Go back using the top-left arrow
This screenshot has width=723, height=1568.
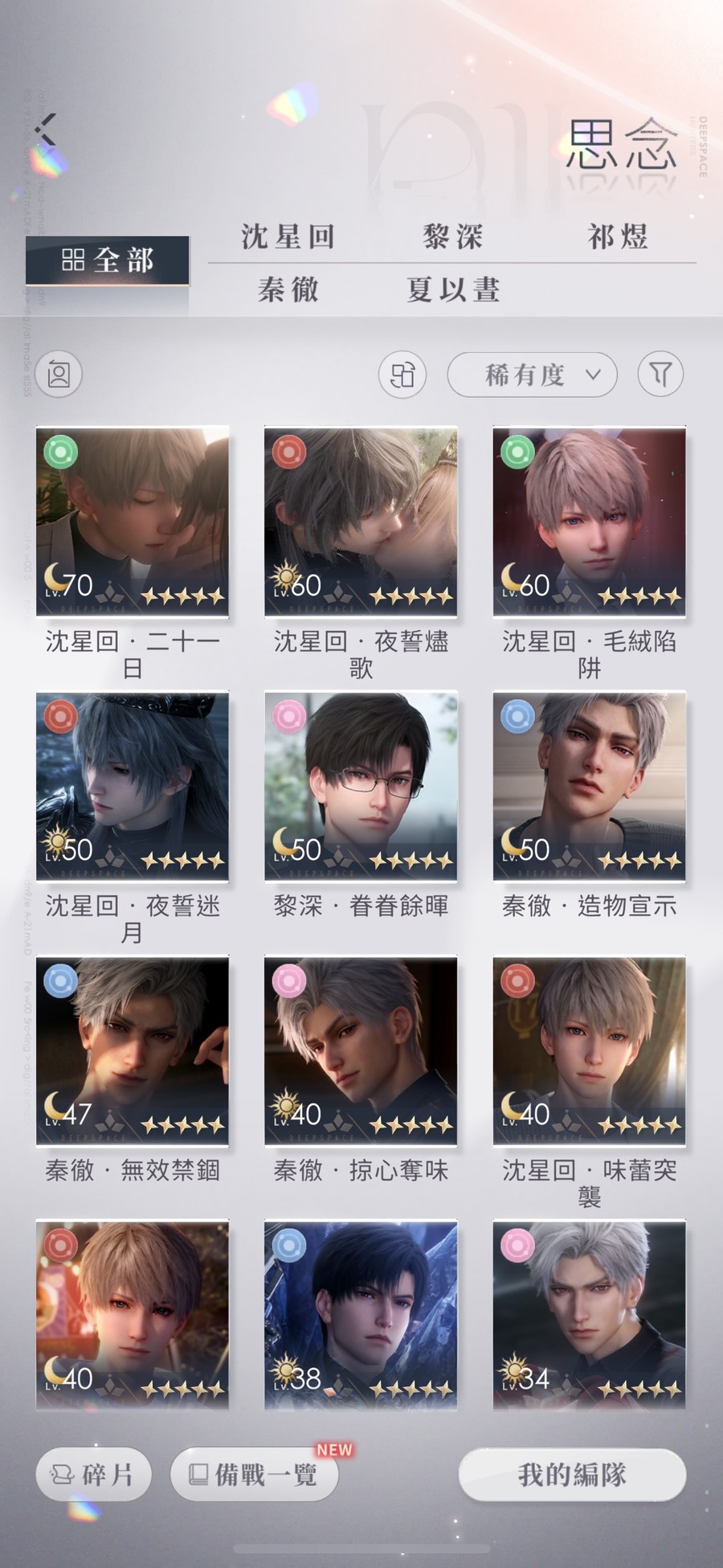[x=46, y=129]
